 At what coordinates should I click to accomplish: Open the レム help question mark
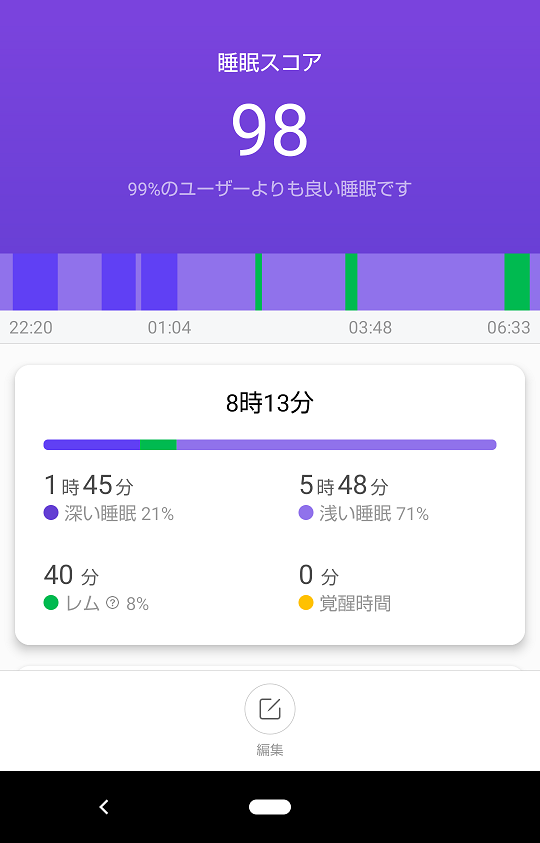point(112,603)
